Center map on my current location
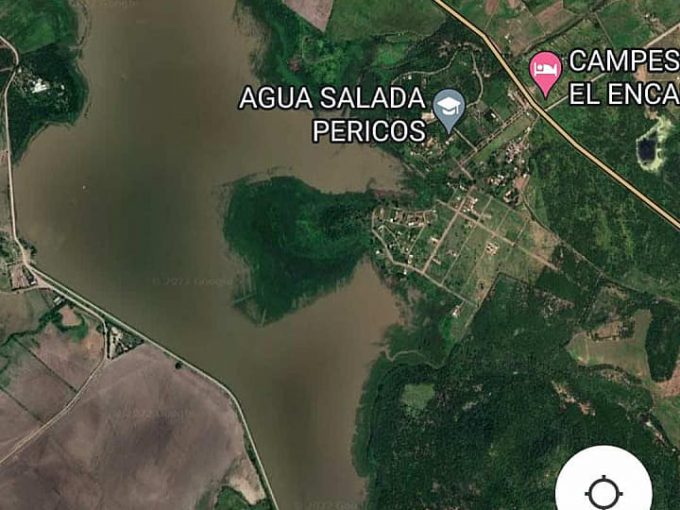This screenshot has height=510, width=680. [x=603, y=490]
